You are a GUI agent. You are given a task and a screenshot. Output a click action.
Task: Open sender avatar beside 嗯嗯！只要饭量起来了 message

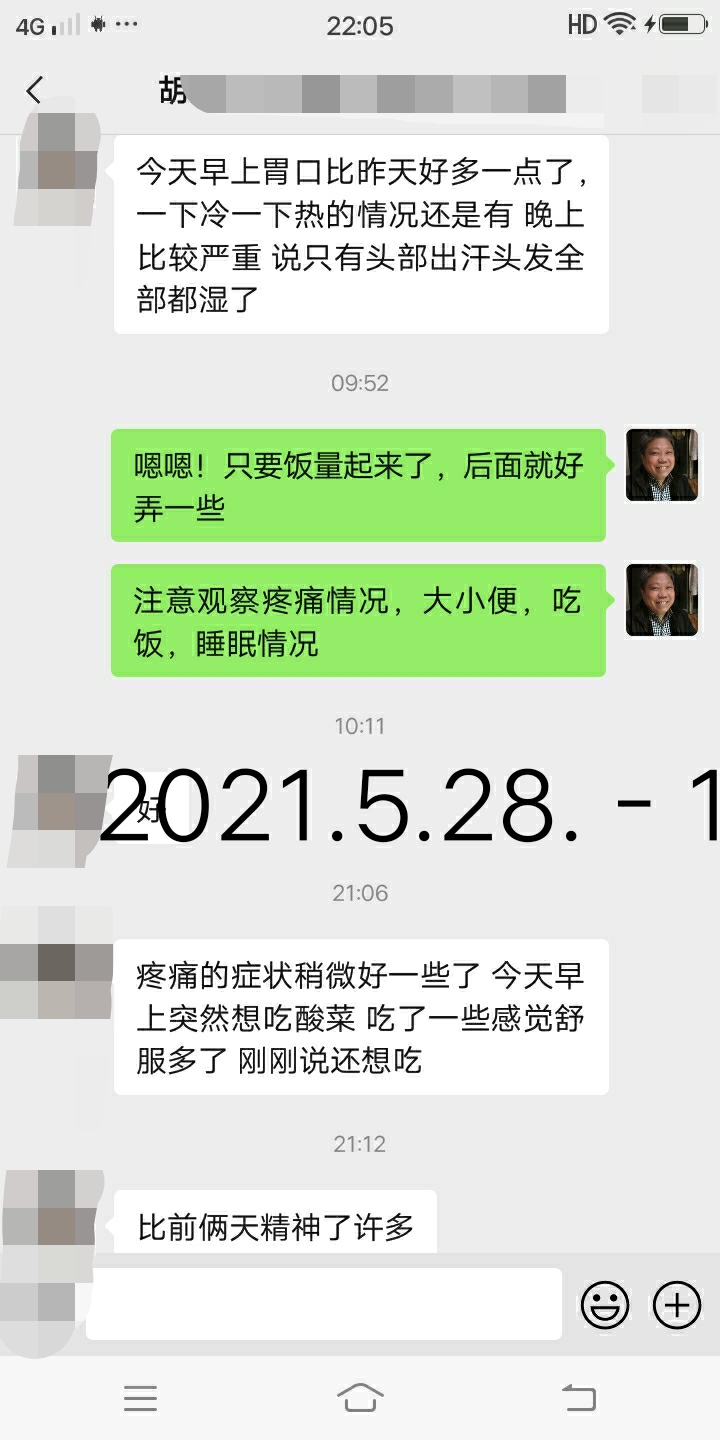pos(662,465)
